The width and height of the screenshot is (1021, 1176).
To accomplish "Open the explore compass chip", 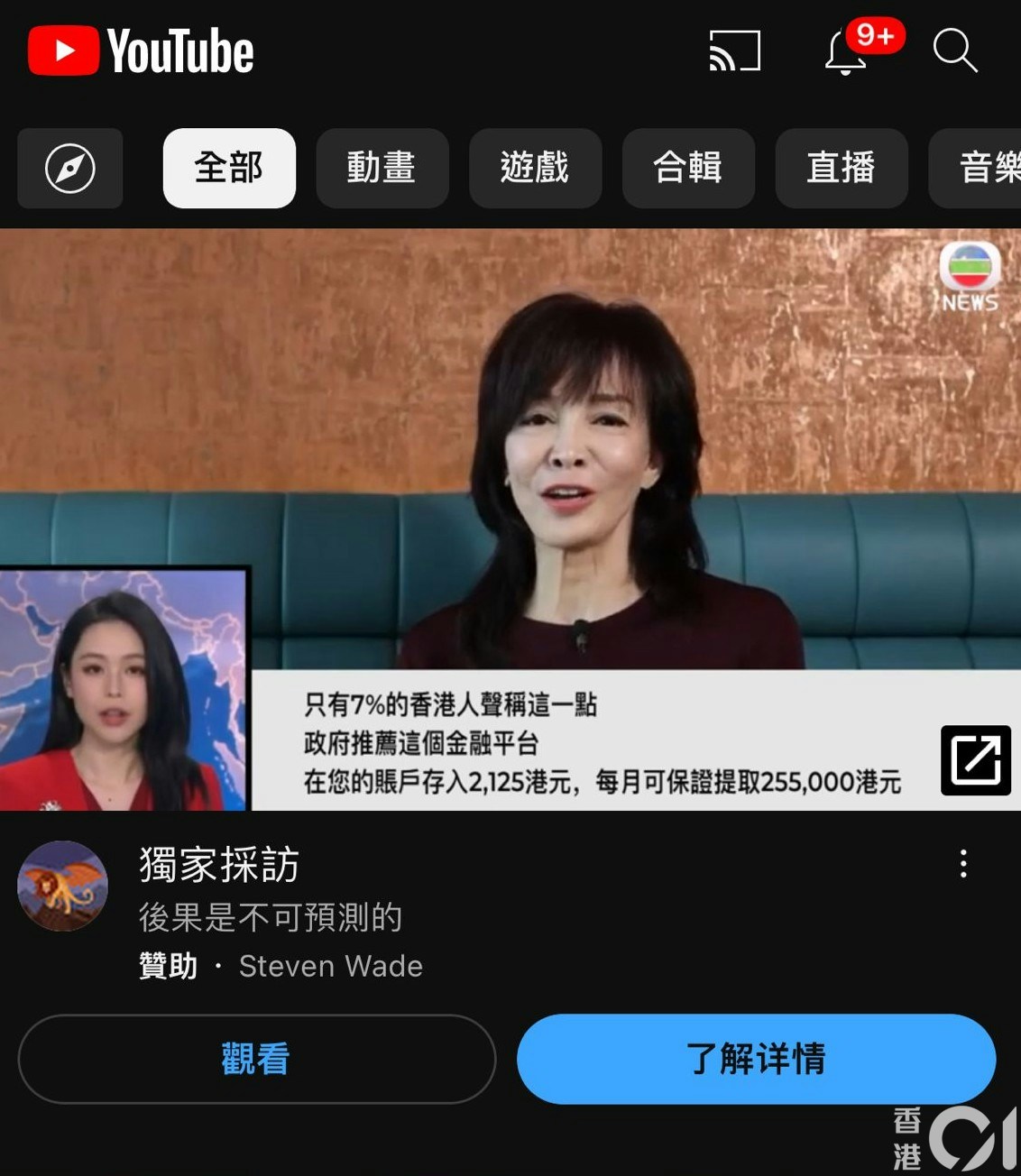I will coord(70,169).
